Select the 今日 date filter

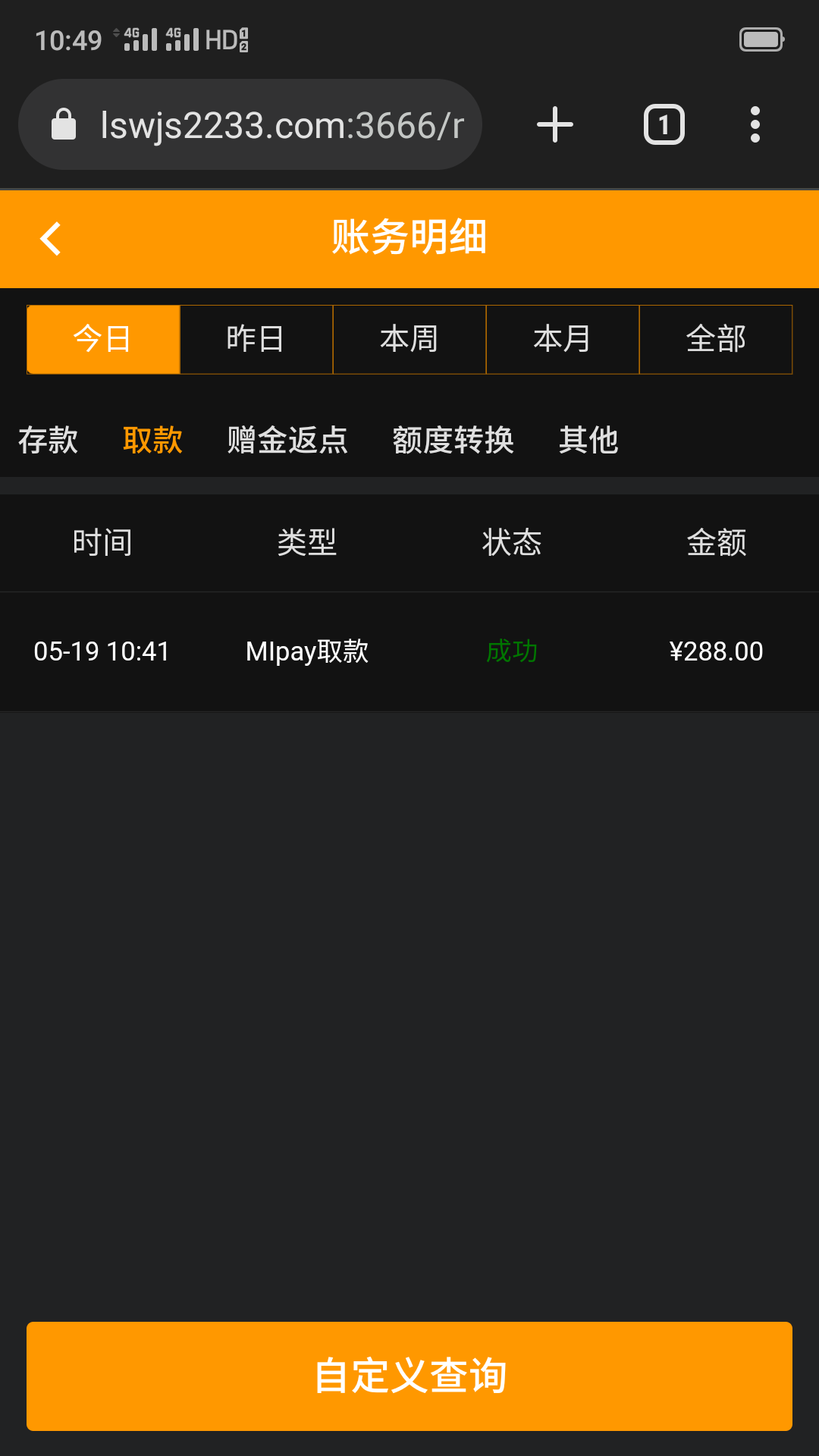[x=103, y=339]
